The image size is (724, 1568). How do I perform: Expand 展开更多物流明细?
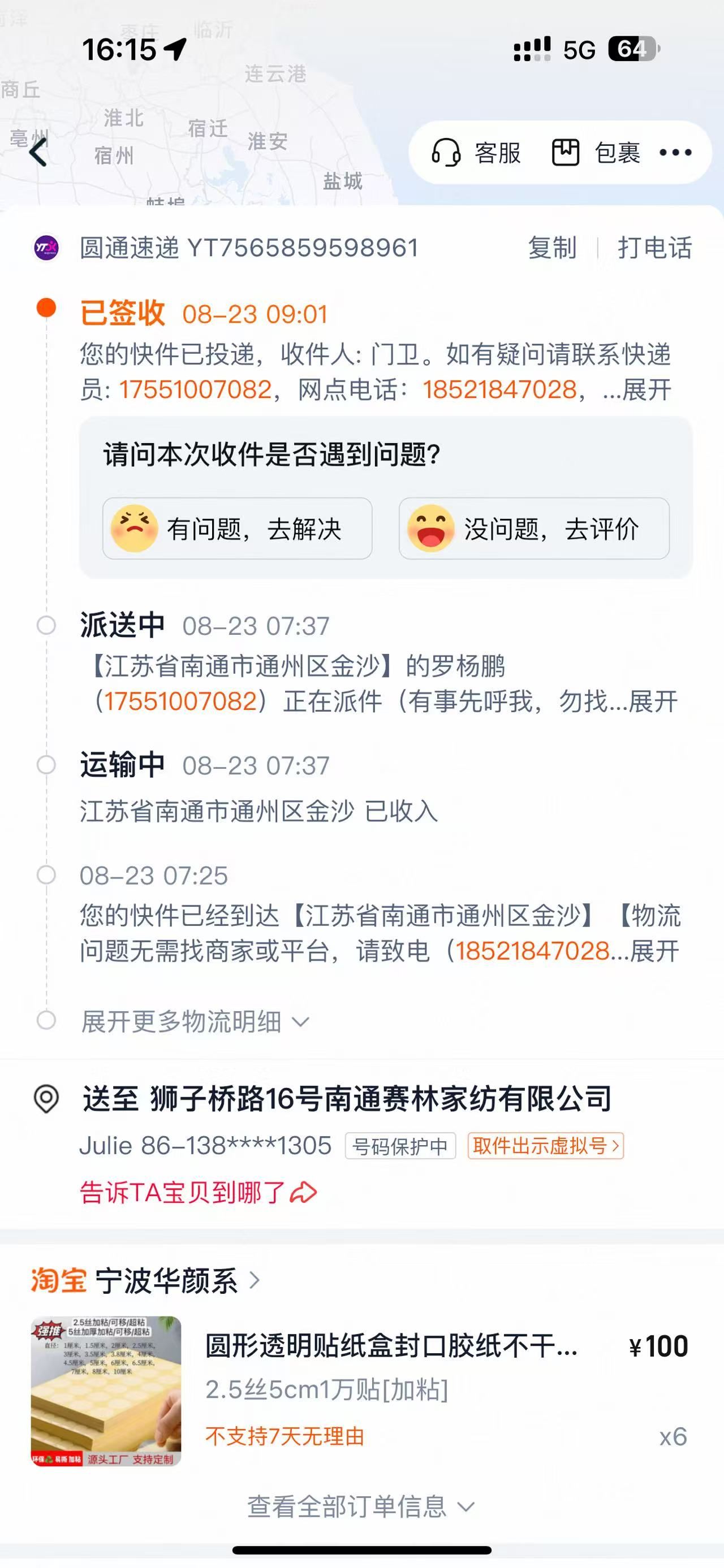195,1021
